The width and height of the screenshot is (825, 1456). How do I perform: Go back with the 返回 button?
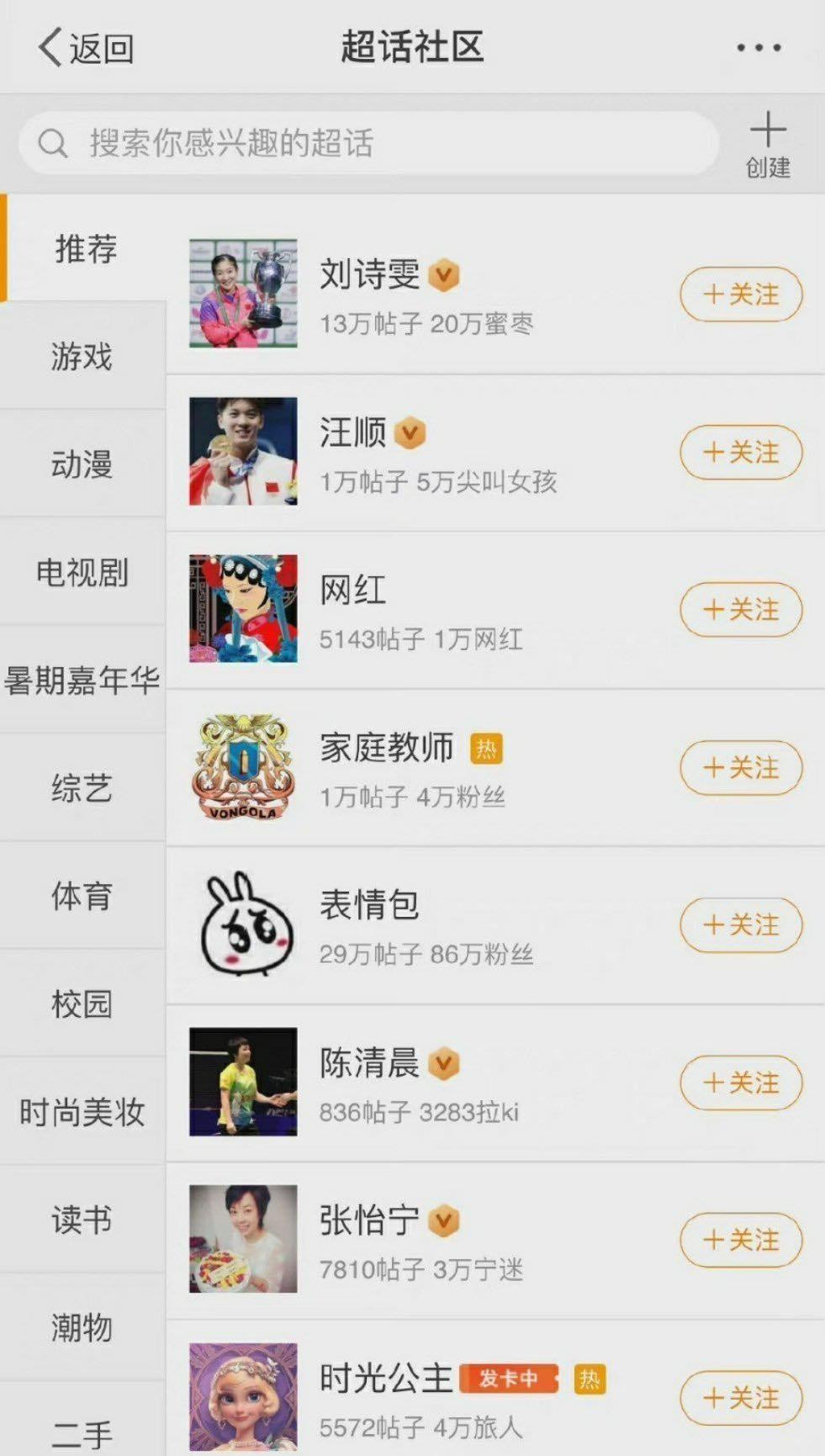pyautogui.click(x=86, y=48)
